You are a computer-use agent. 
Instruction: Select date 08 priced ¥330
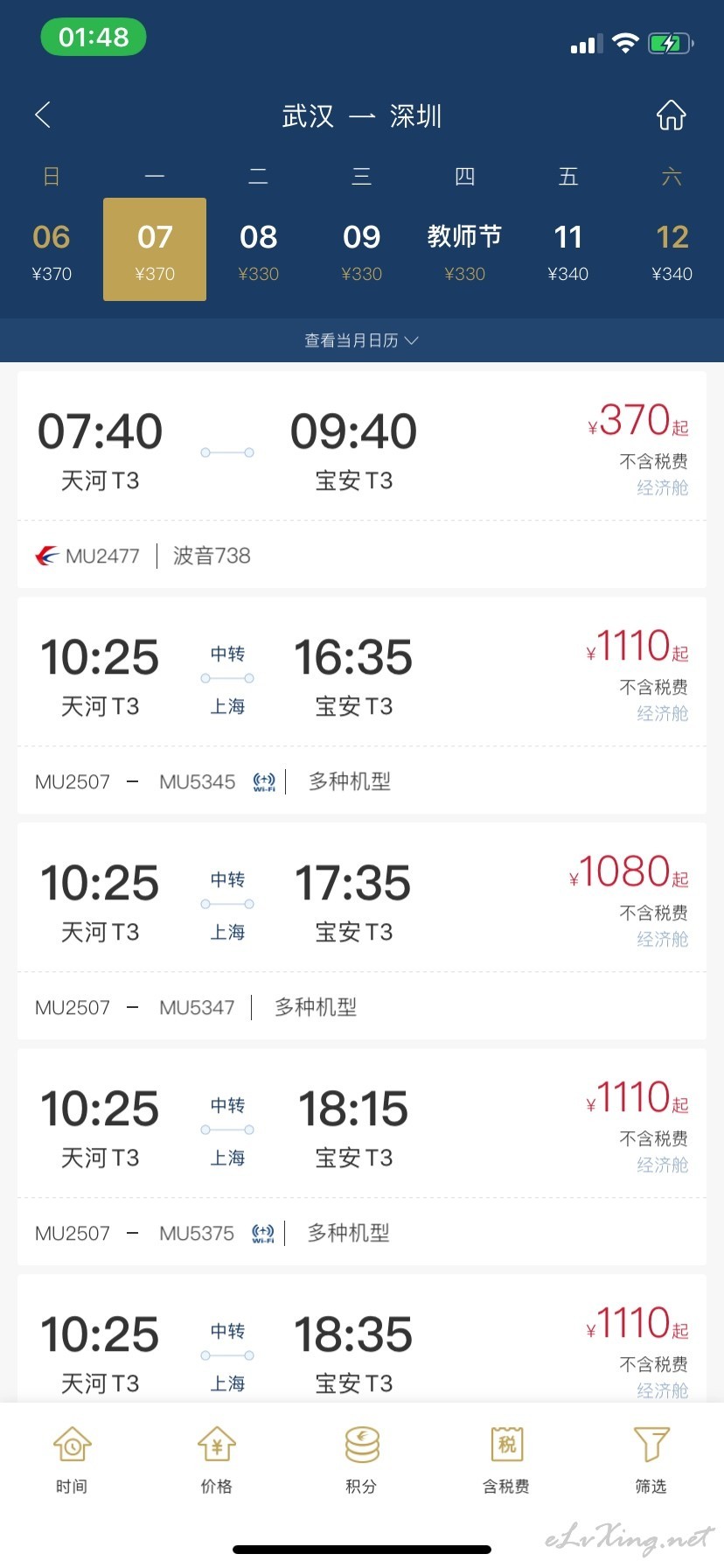tap(258, 249)
